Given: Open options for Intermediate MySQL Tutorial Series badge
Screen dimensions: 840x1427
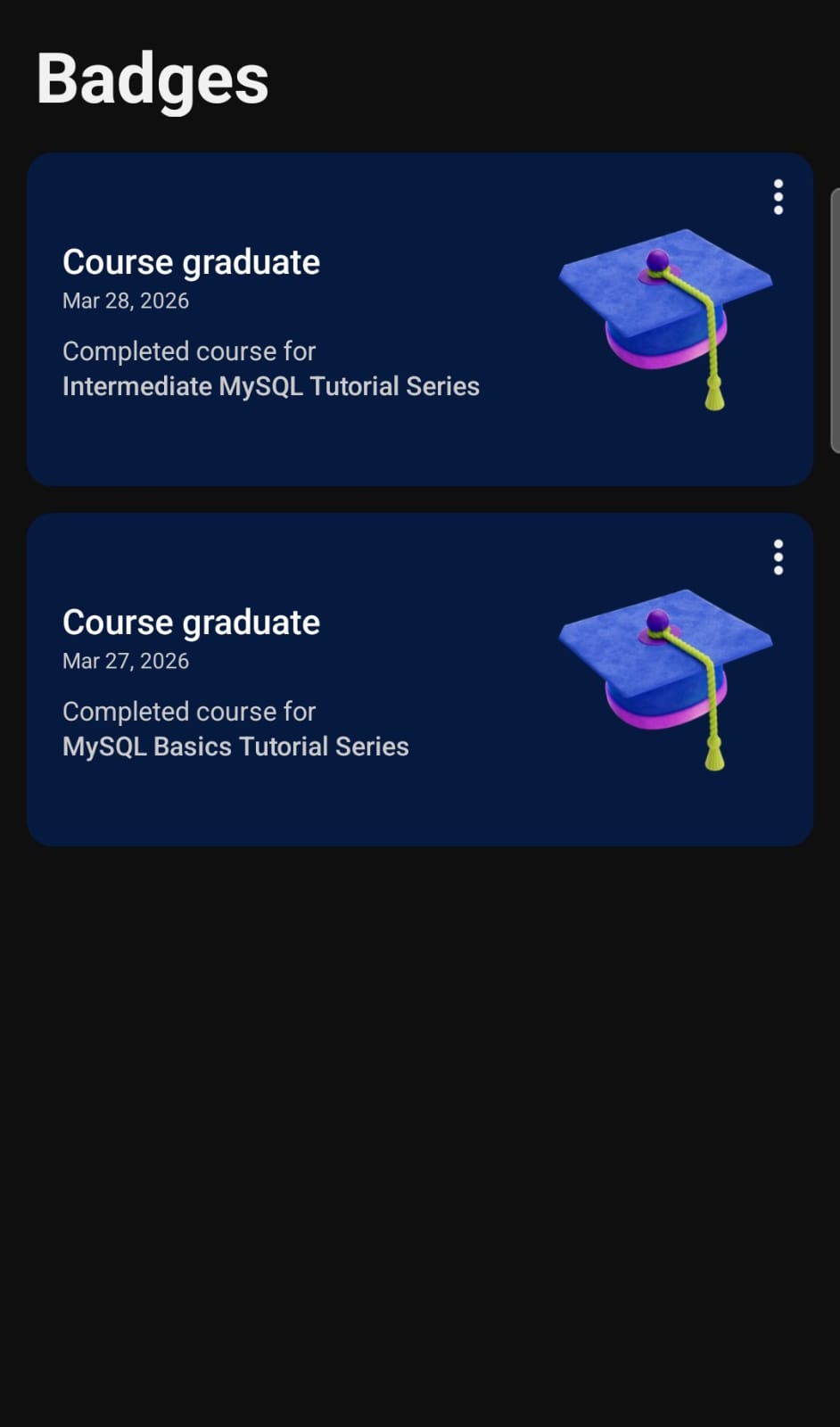Looking at the screenshot, I should point(778,197).
